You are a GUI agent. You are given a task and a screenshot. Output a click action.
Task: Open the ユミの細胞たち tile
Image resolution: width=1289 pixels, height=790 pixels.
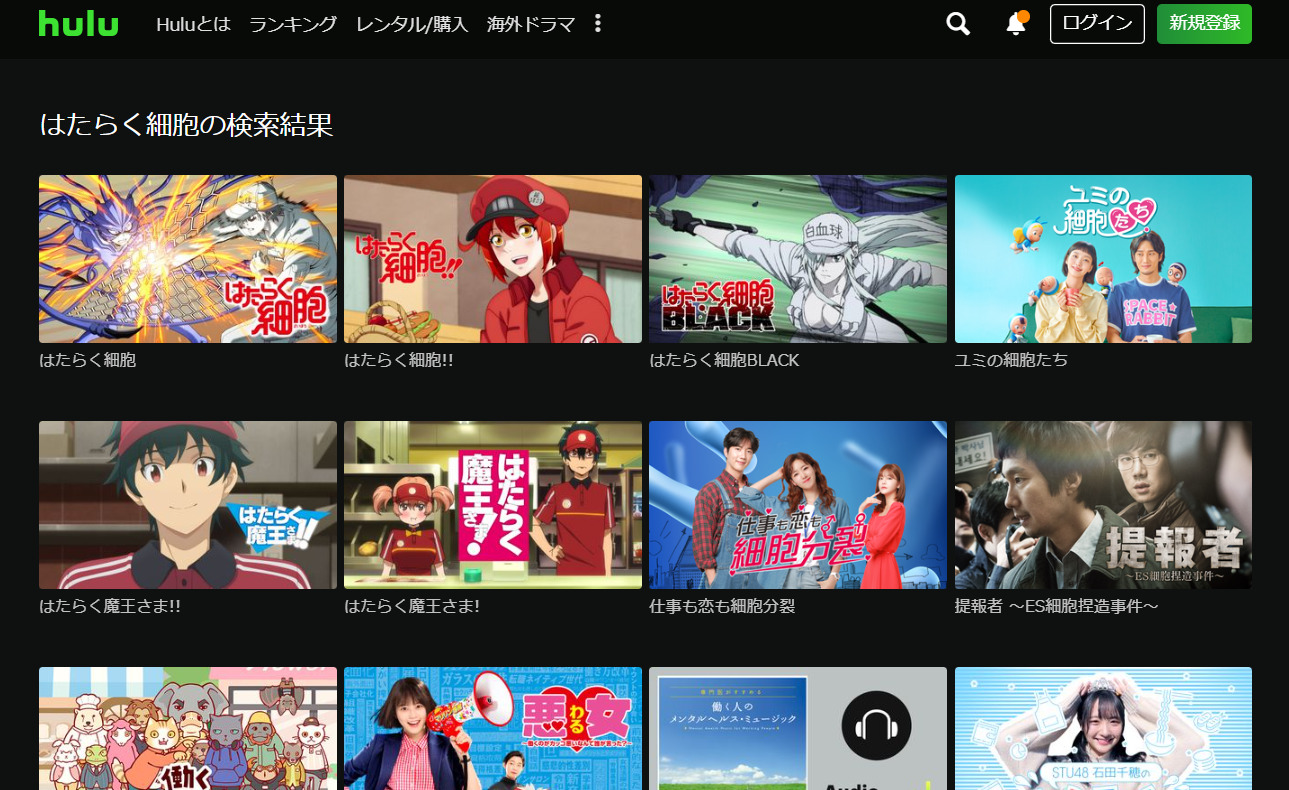pos(1103,259)
